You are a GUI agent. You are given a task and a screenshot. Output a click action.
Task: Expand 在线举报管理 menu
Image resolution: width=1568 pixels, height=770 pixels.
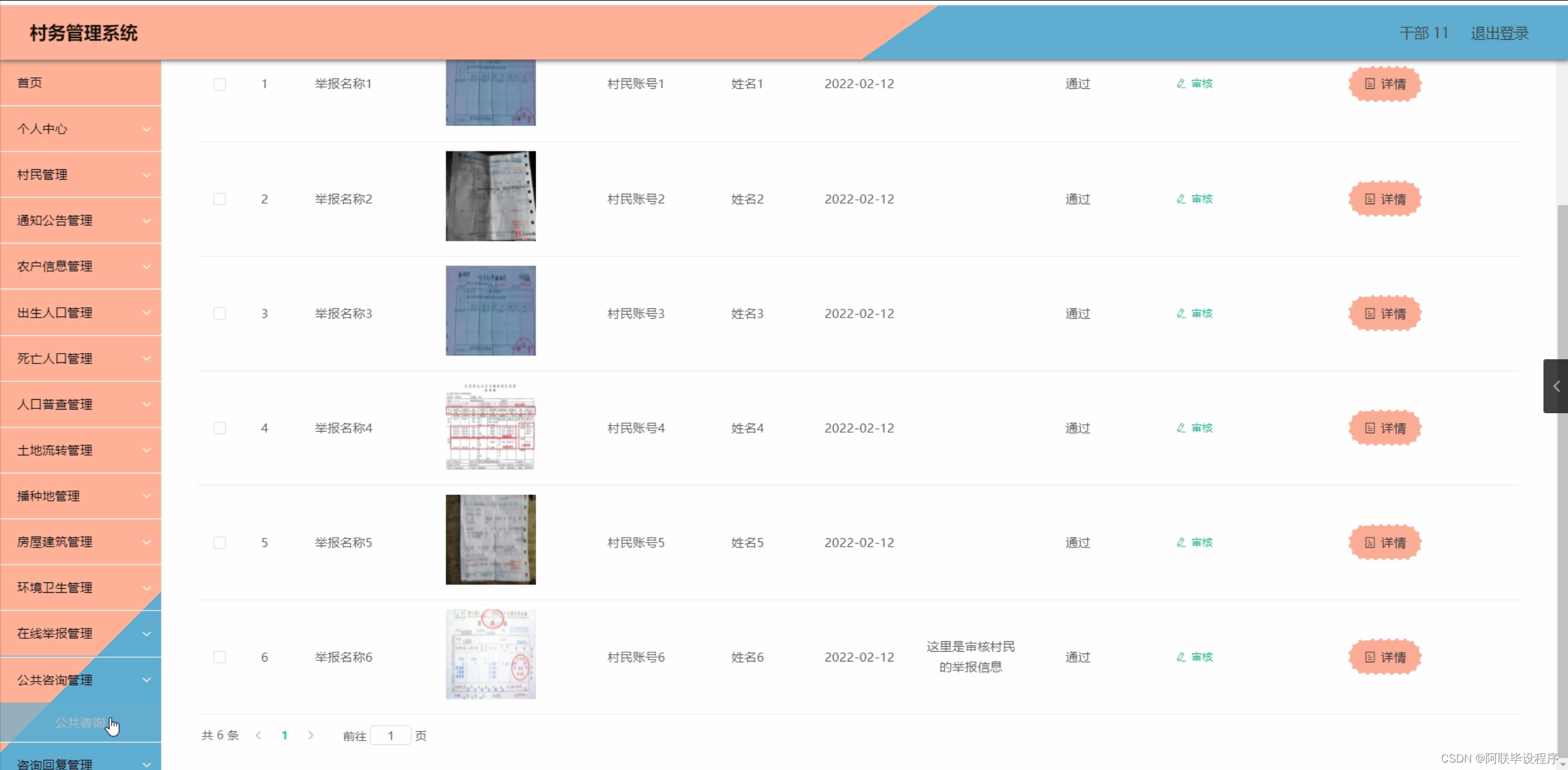coord(80,633)
